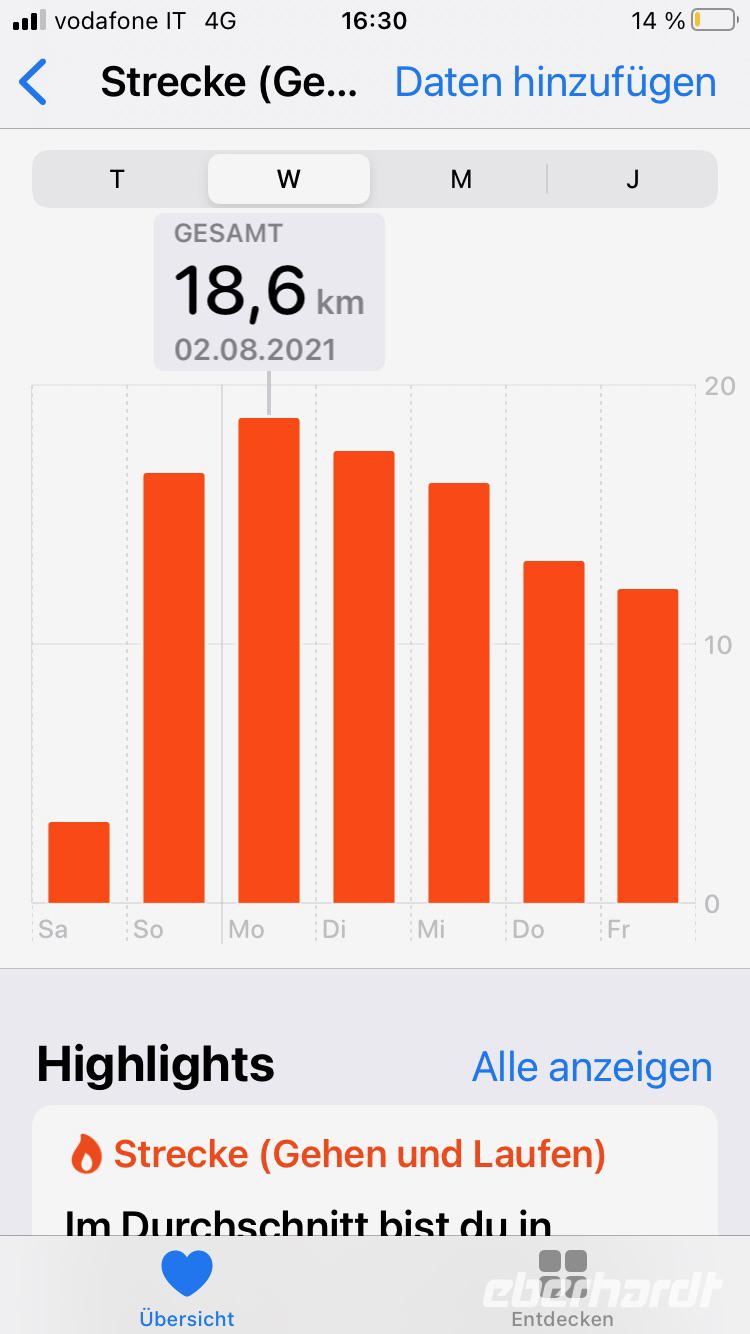Switch to the T (day) view
Screen dimensions: 750x1334
(118, 179)
